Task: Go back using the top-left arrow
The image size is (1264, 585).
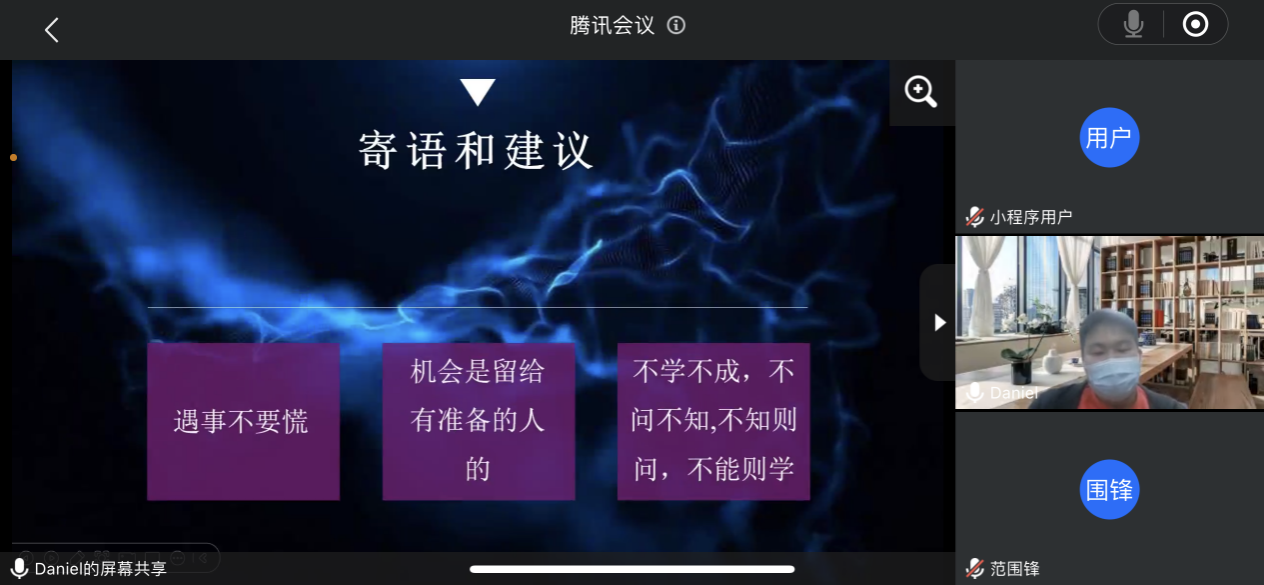Action: coord(52,30)
